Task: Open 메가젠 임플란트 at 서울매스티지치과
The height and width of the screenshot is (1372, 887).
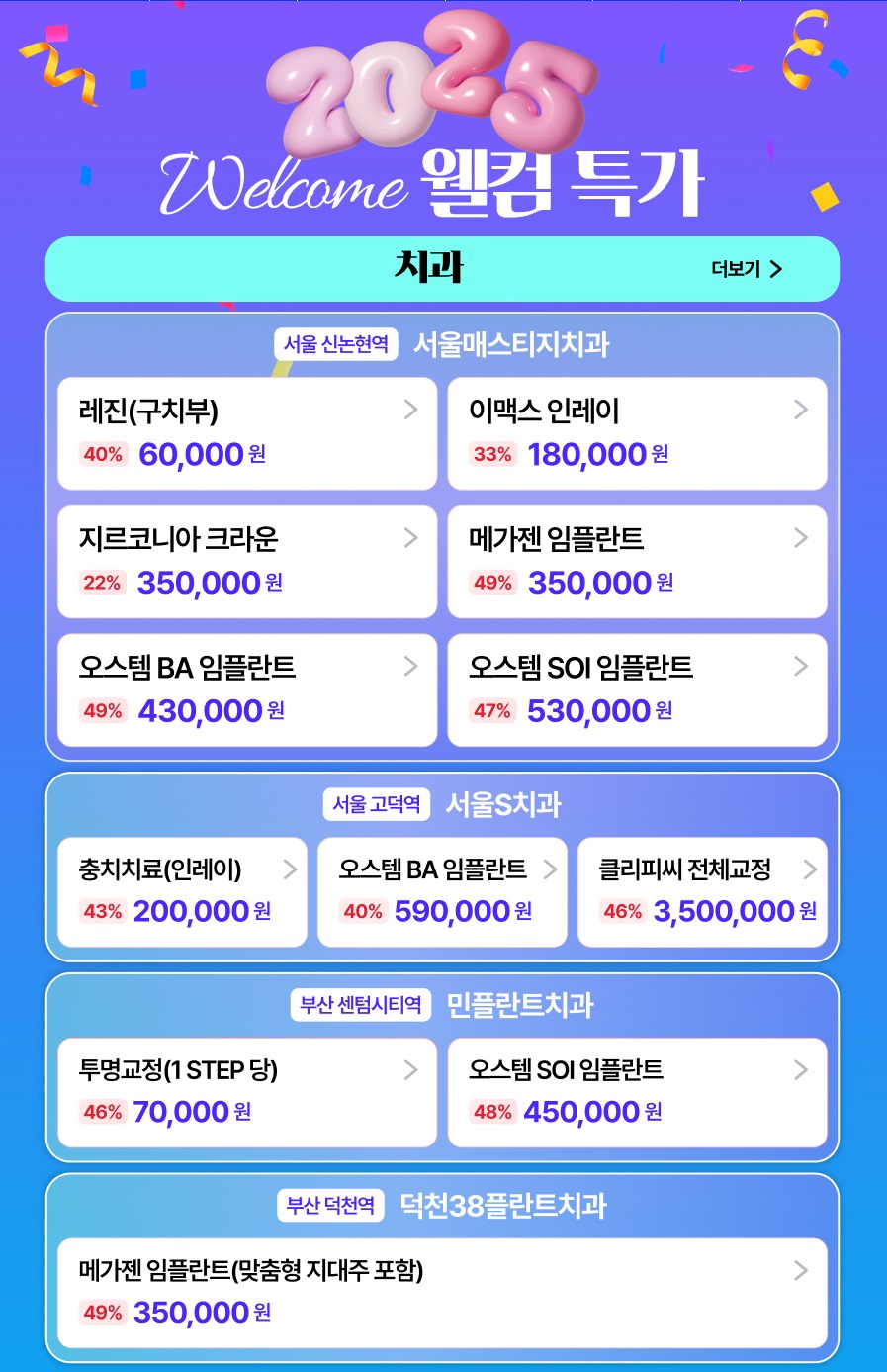Action: (x=637, y=562)
